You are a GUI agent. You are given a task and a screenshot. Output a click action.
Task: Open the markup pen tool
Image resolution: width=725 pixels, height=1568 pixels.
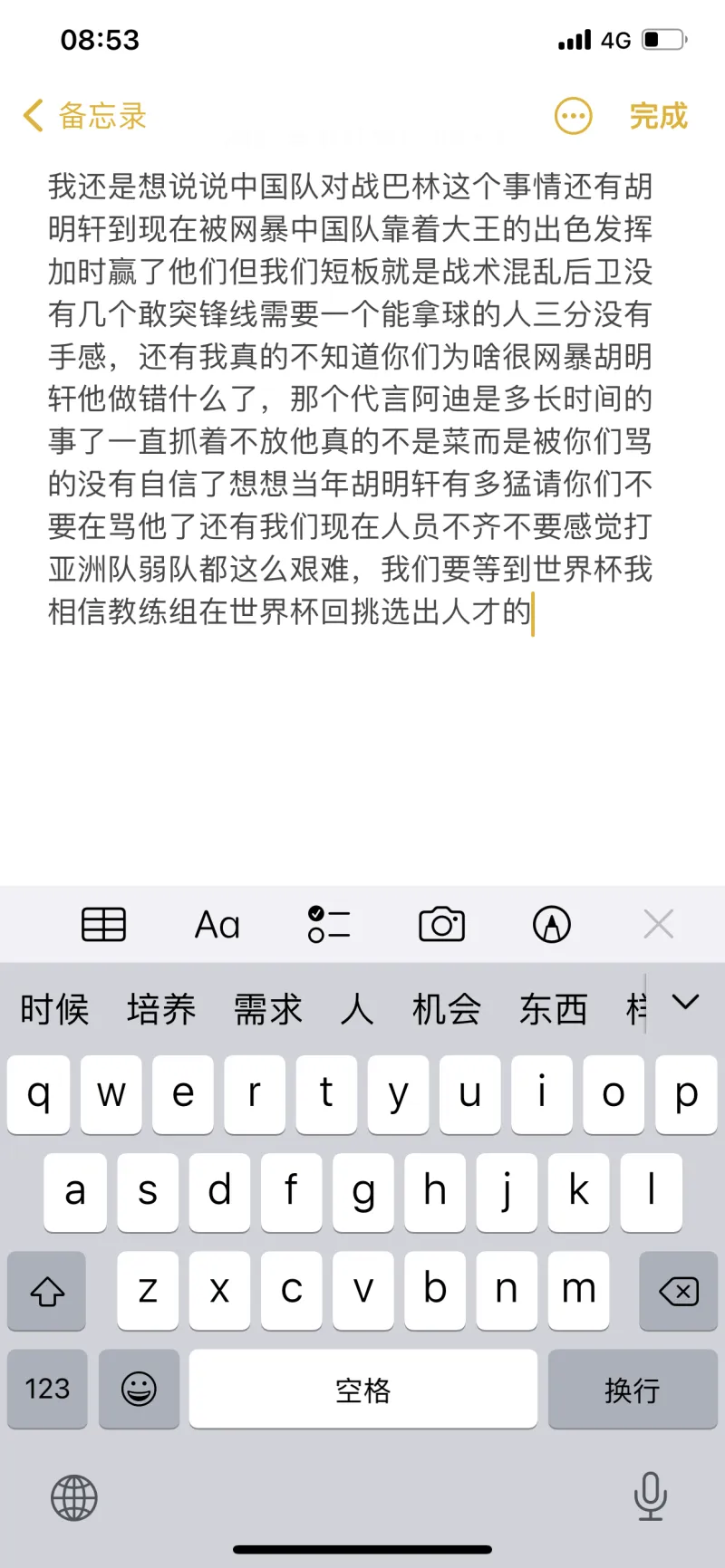click(x=552, y=924)
